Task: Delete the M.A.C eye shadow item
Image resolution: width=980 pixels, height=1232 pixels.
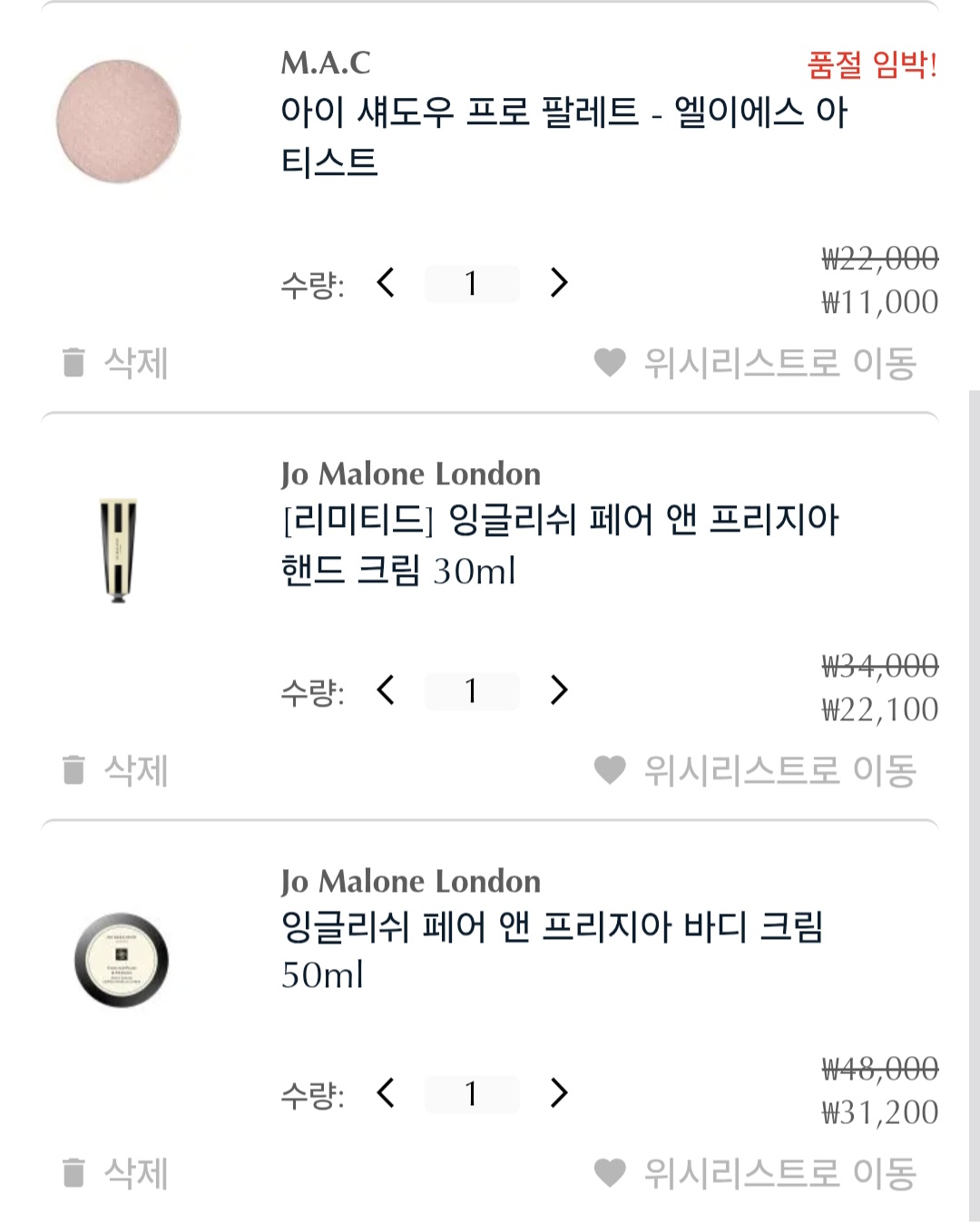Action: coord(115,363)
